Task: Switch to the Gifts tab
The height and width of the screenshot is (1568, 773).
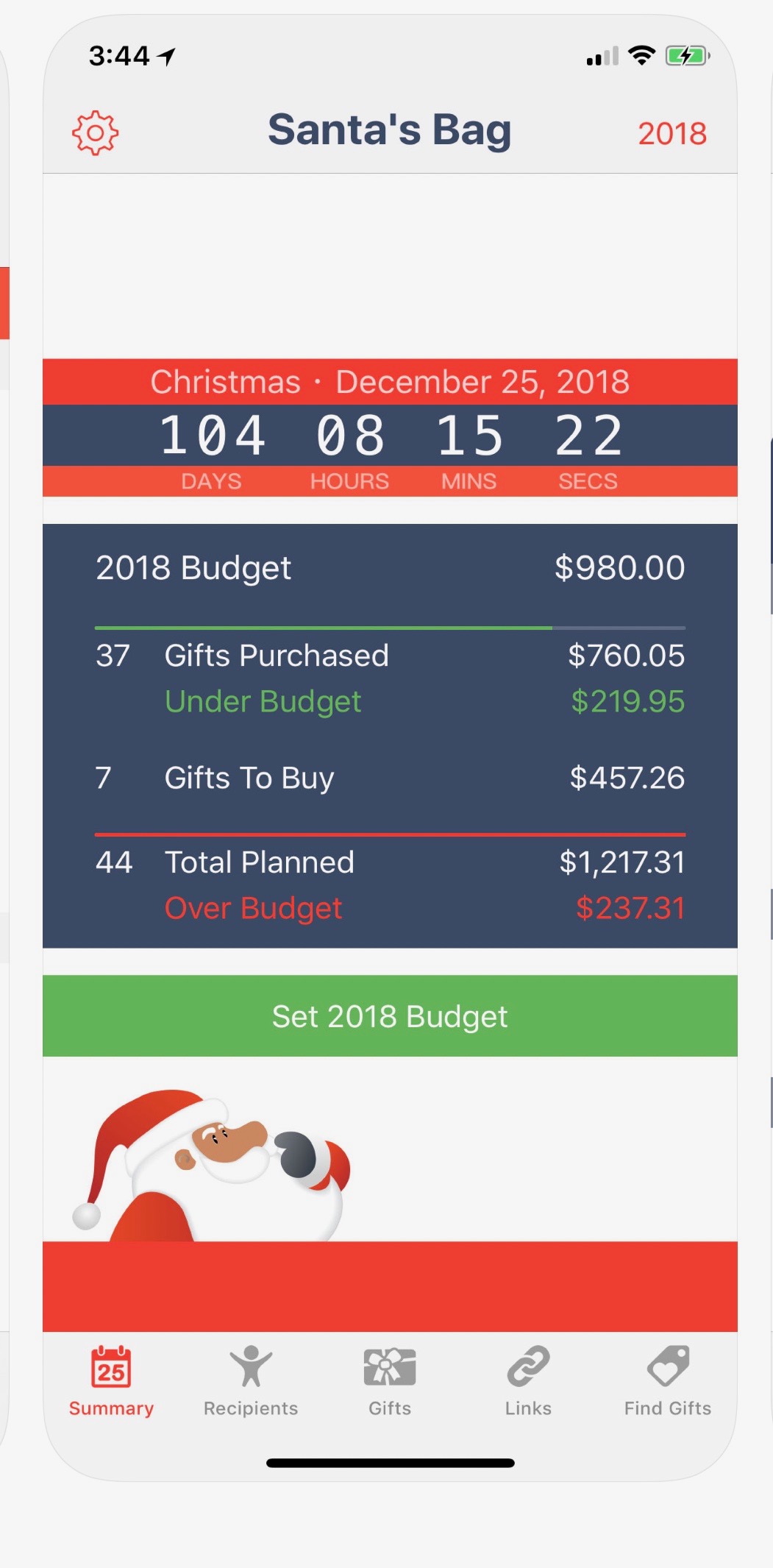Action: pos(390,1381)
